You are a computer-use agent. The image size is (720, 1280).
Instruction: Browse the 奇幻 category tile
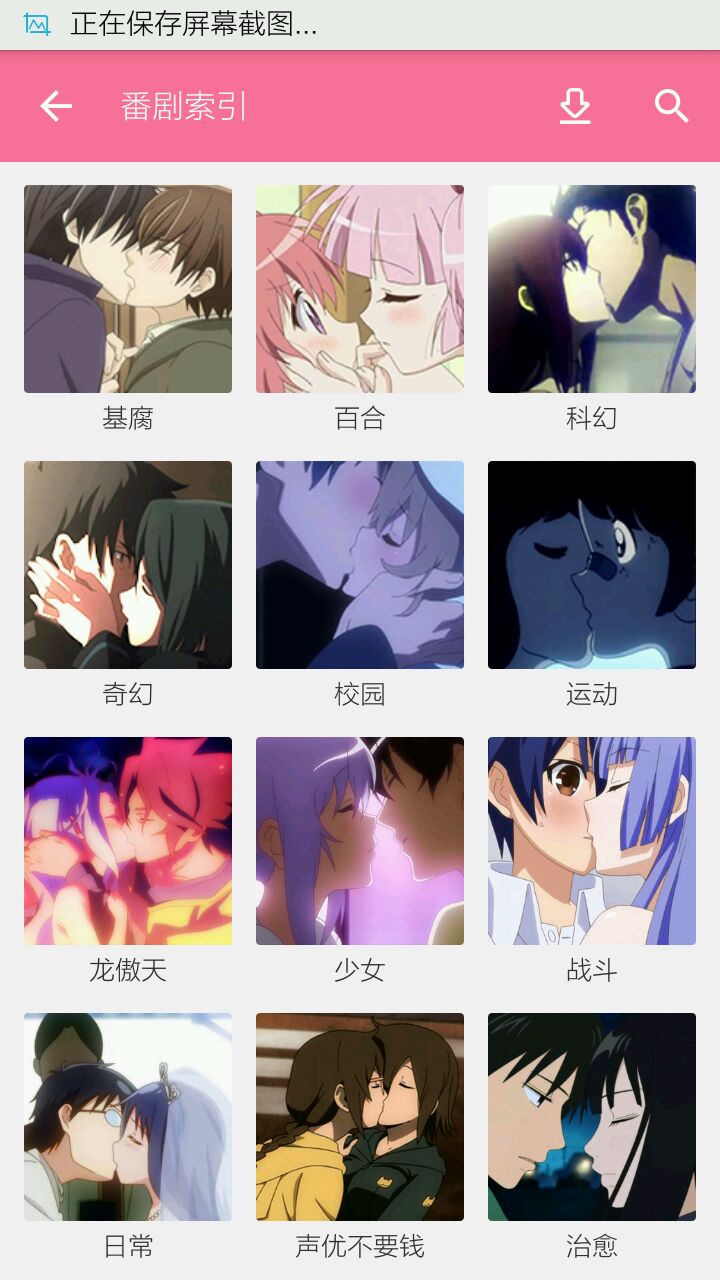coord(128,565)
